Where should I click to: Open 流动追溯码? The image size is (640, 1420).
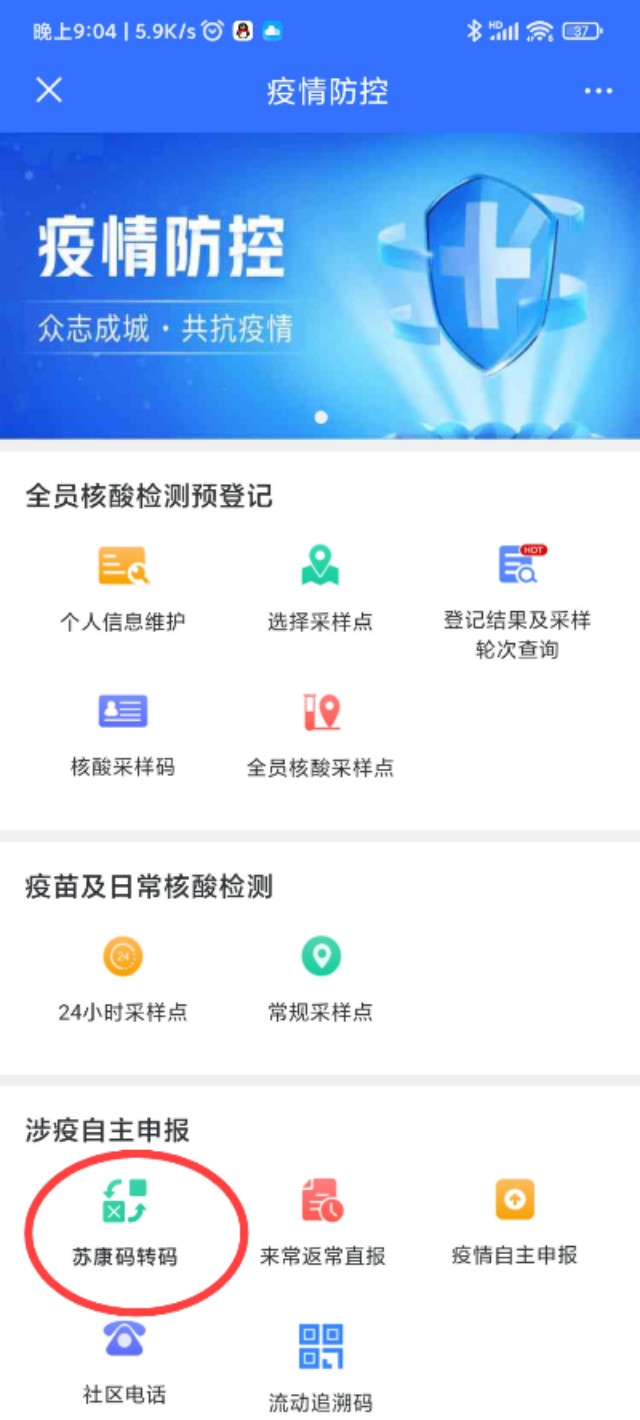320,1368
